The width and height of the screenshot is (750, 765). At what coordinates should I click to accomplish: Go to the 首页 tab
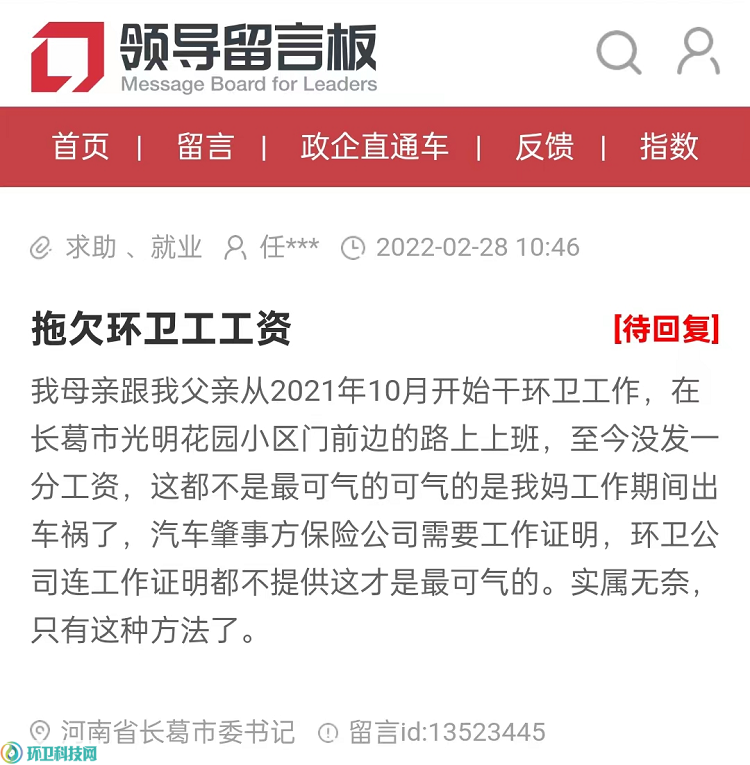[x=81, y=147]
